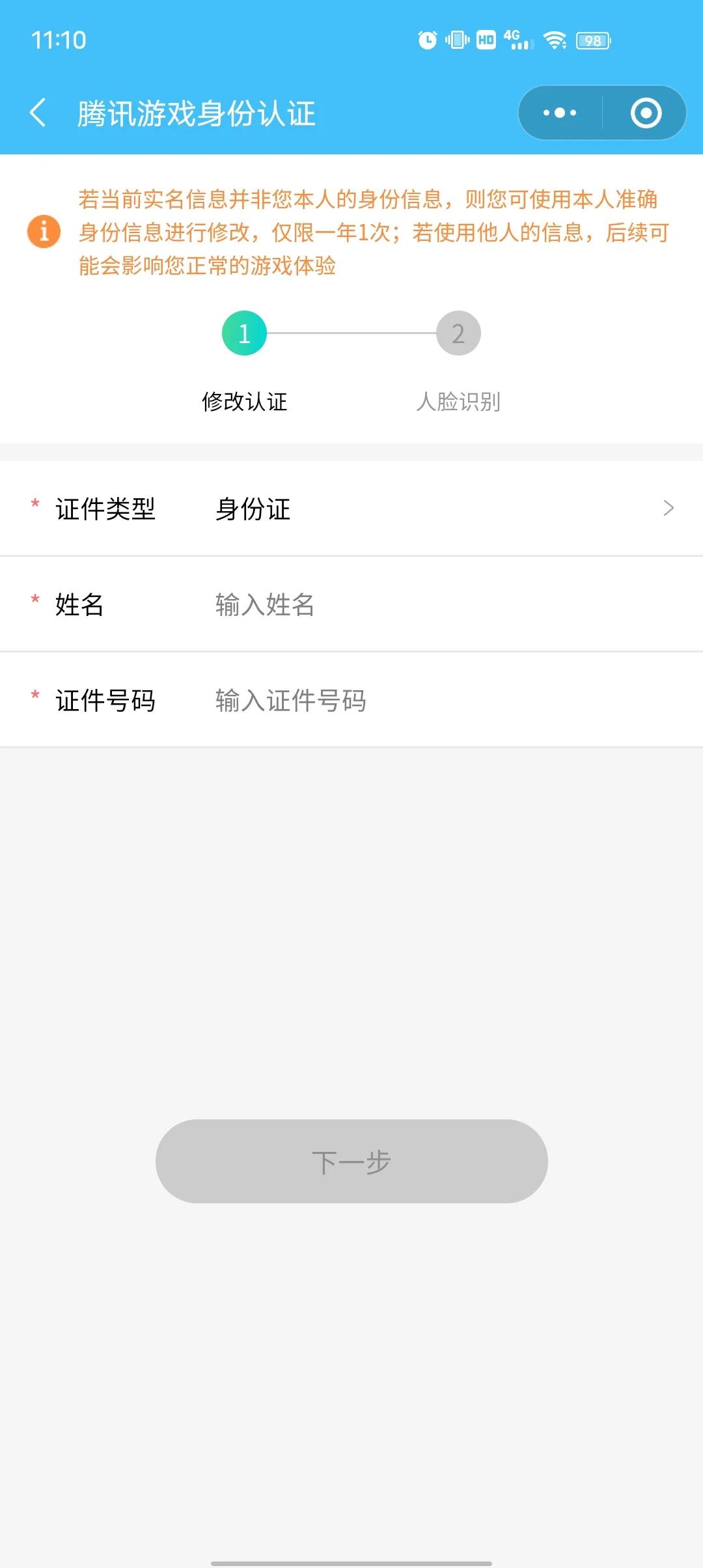The width and height of the screenshot is (703, 1568).
Task: Tap the chevron beside 身份证
Action: pos(669,508)
